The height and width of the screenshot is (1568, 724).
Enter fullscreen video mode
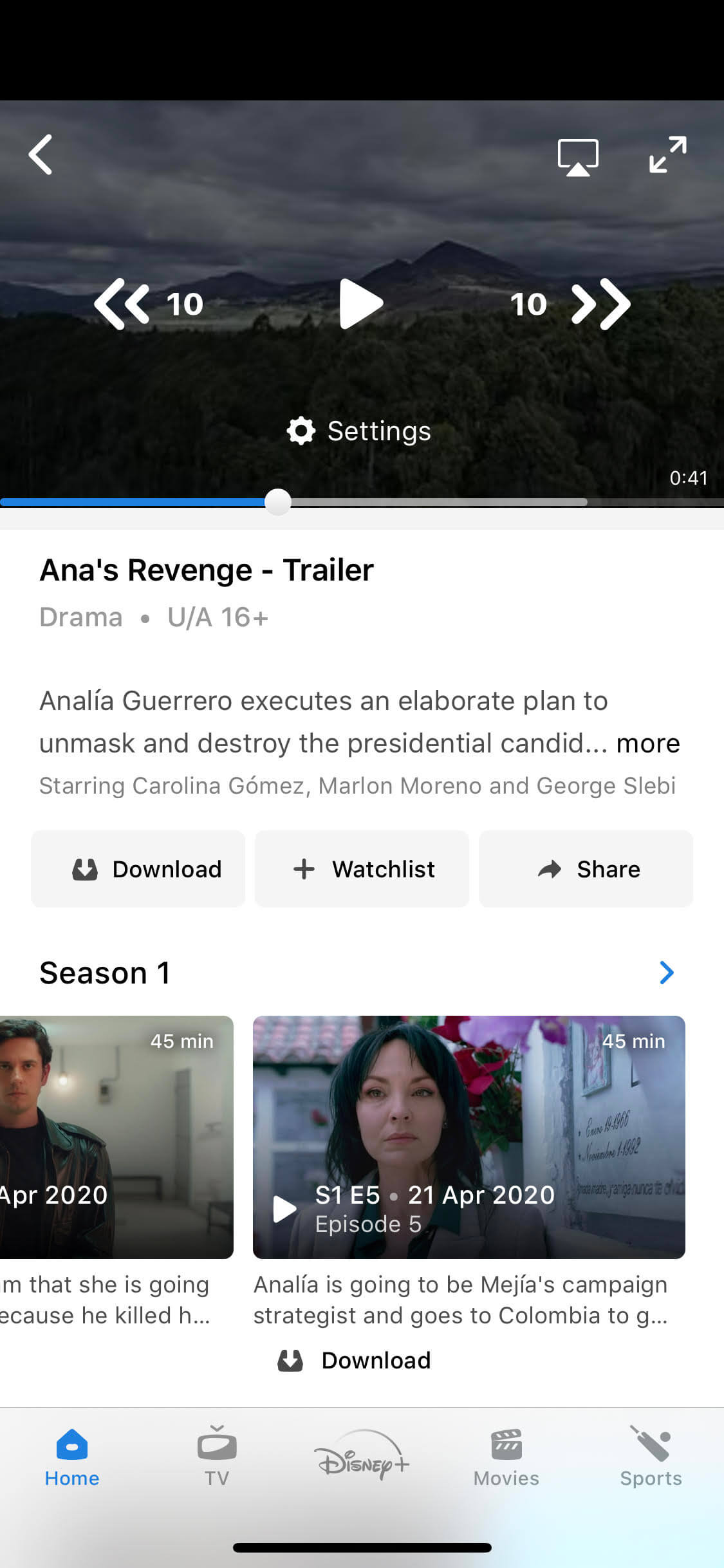(667, 154)
